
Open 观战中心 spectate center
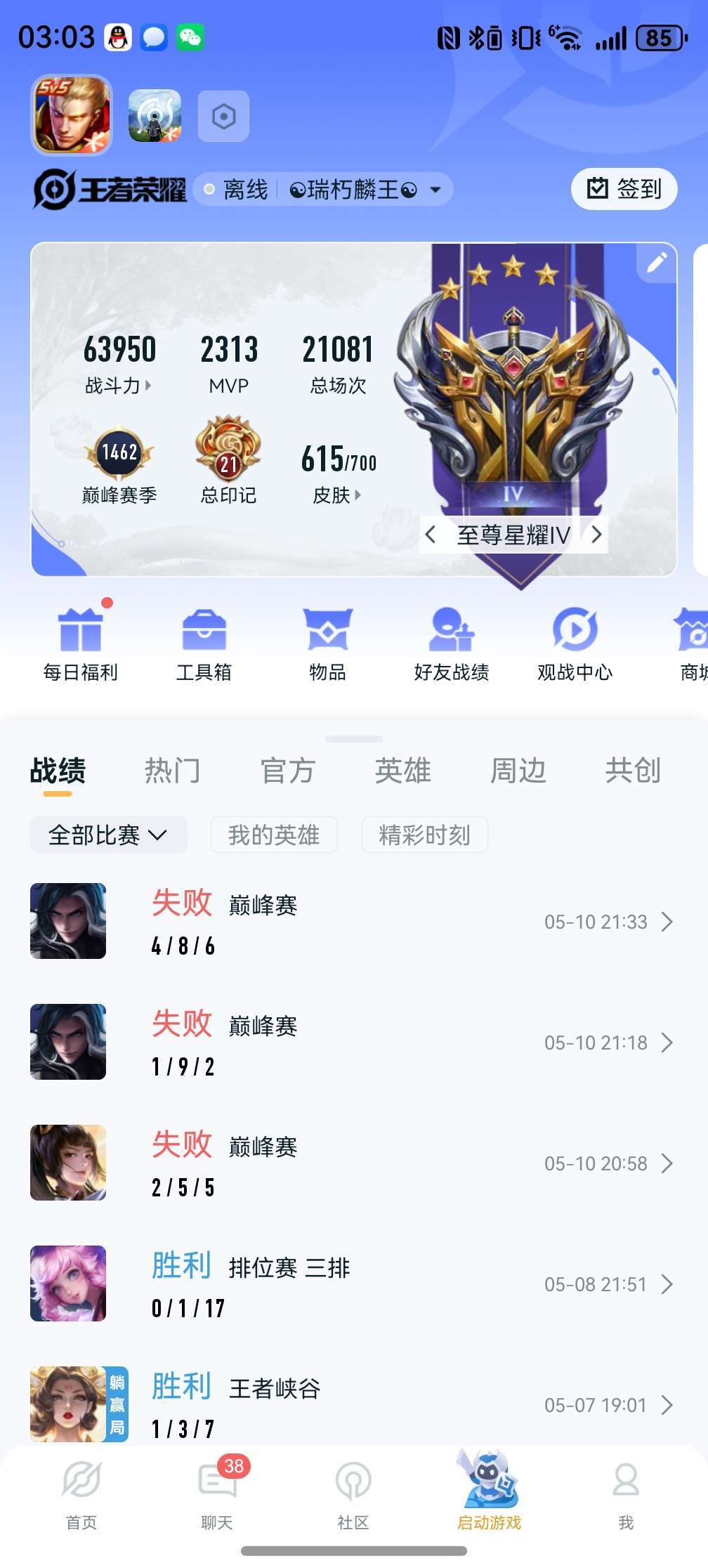point(575,643)
